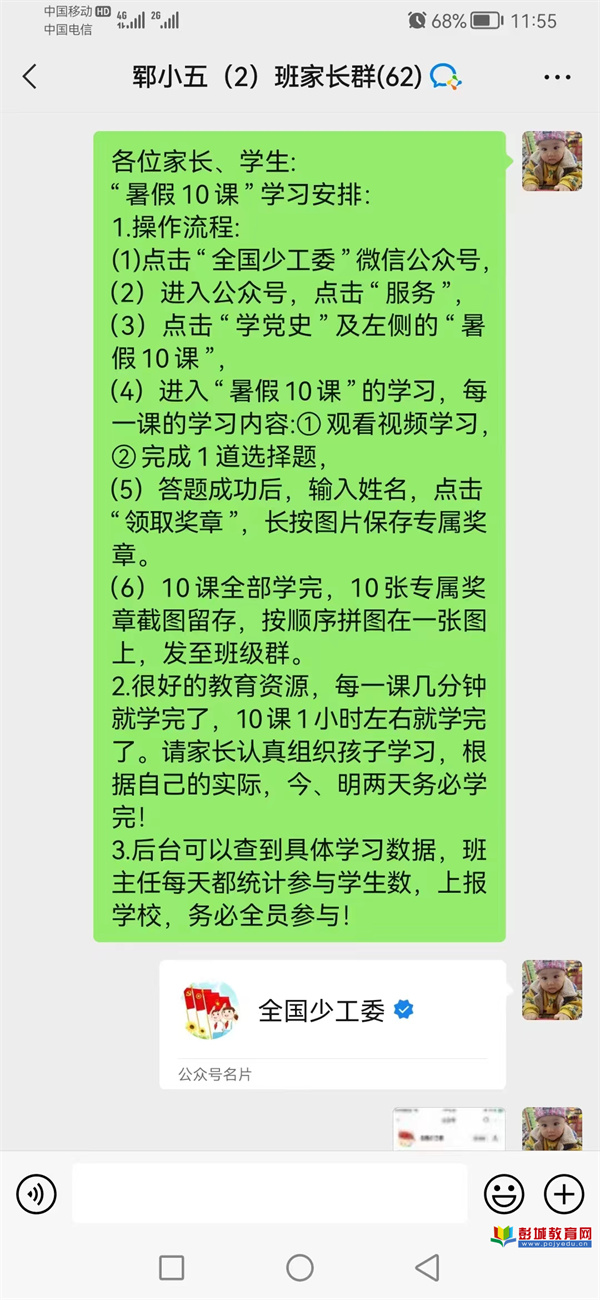The image size is (600, 1300).
Task: Tap the system navigation back button
Action: tap(427, 1268)
